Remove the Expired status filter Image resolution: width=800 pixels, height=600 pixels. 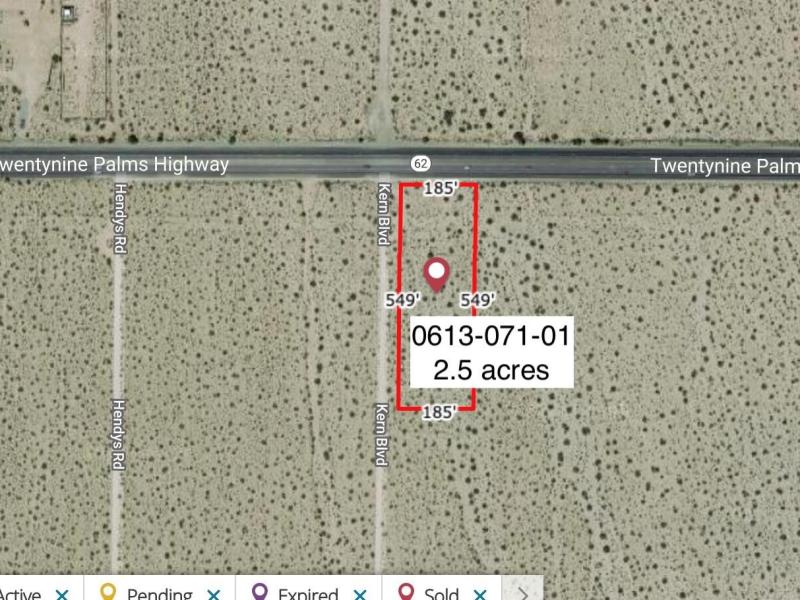click(x=361, y=594)
